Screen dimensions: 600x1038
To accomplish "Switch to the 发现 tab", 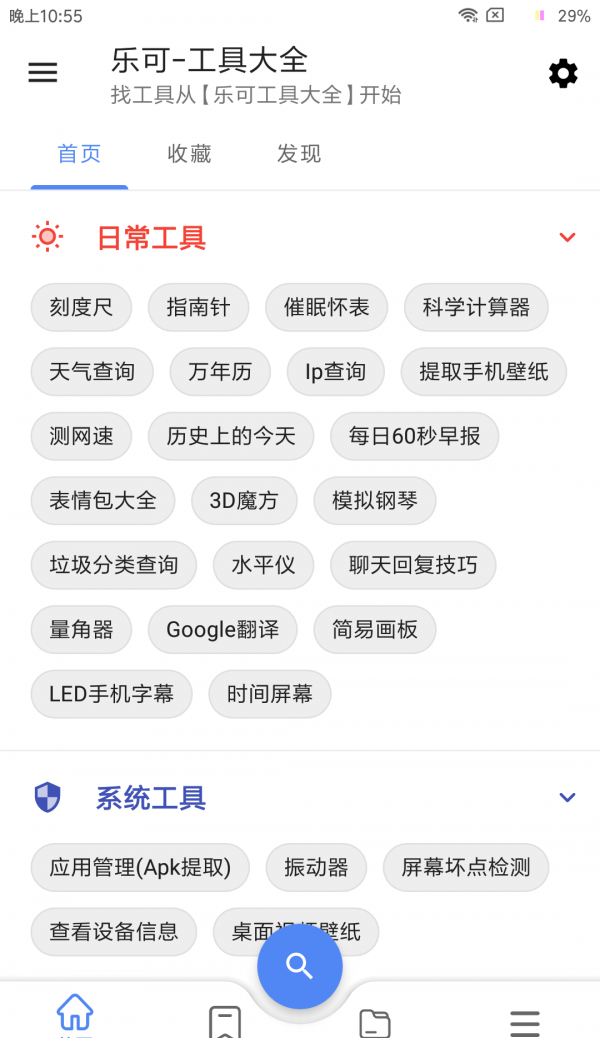I will [x=299, y=154].
